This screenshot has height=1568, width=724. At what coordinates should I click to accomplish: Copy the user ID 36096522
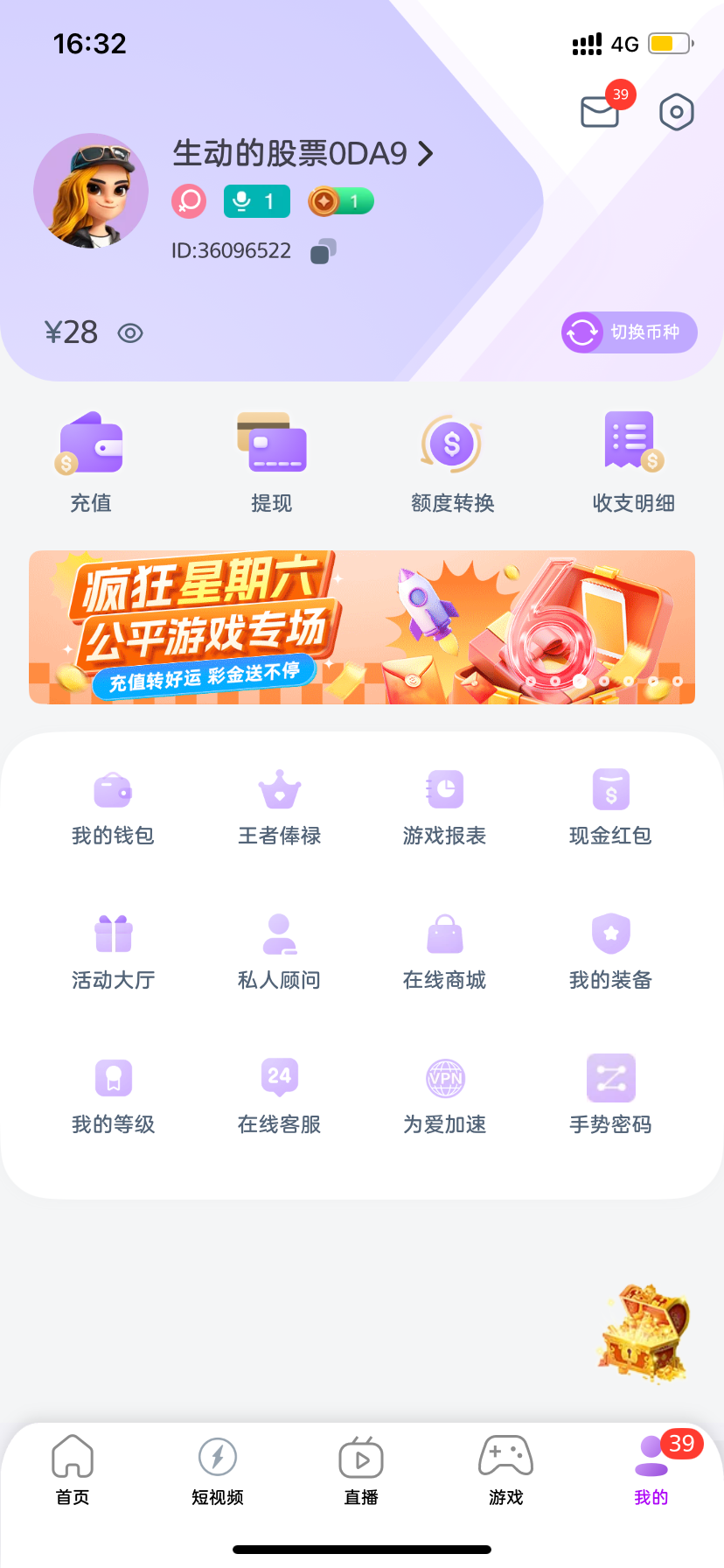[324, 251]
